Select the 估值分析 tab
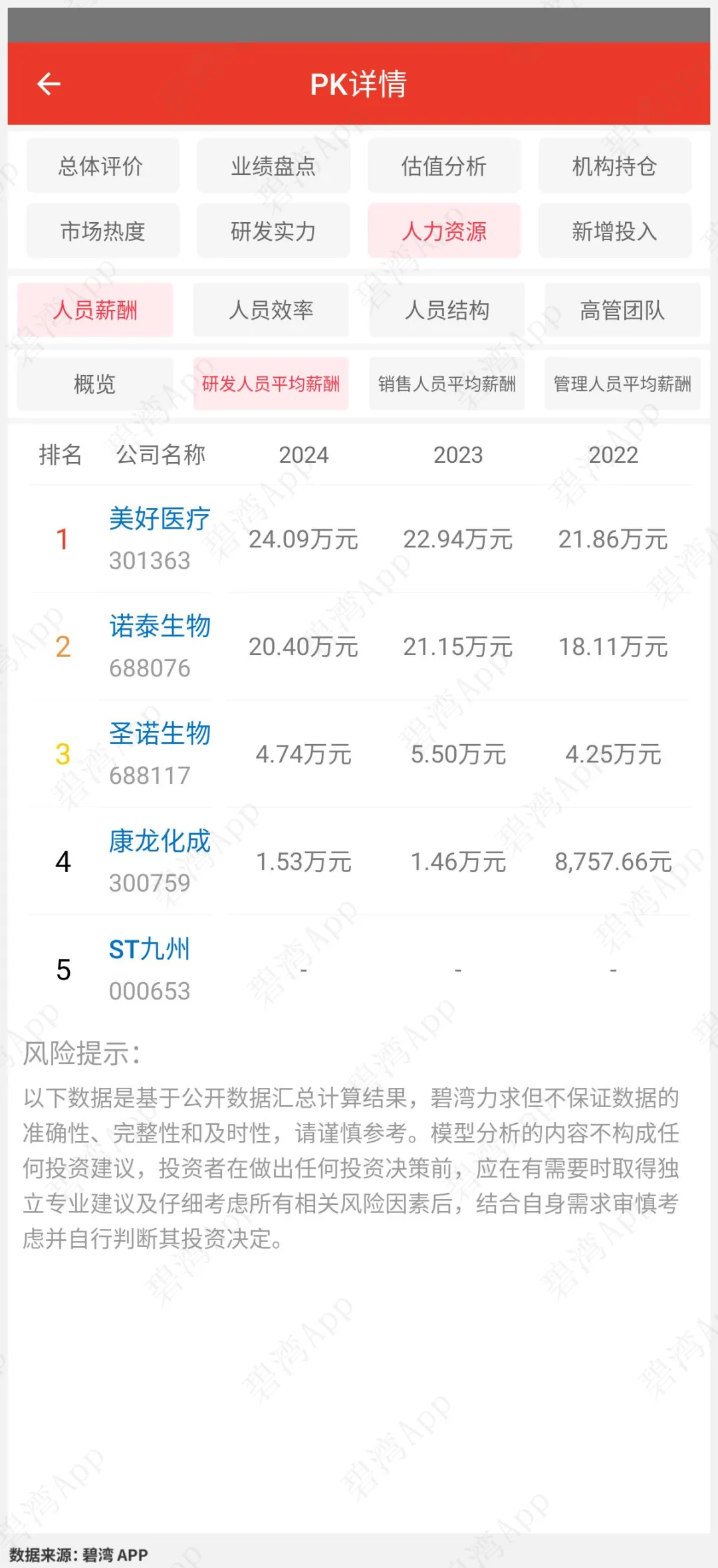The width and height of the screenshot is (718, 1568). point(444,166)
